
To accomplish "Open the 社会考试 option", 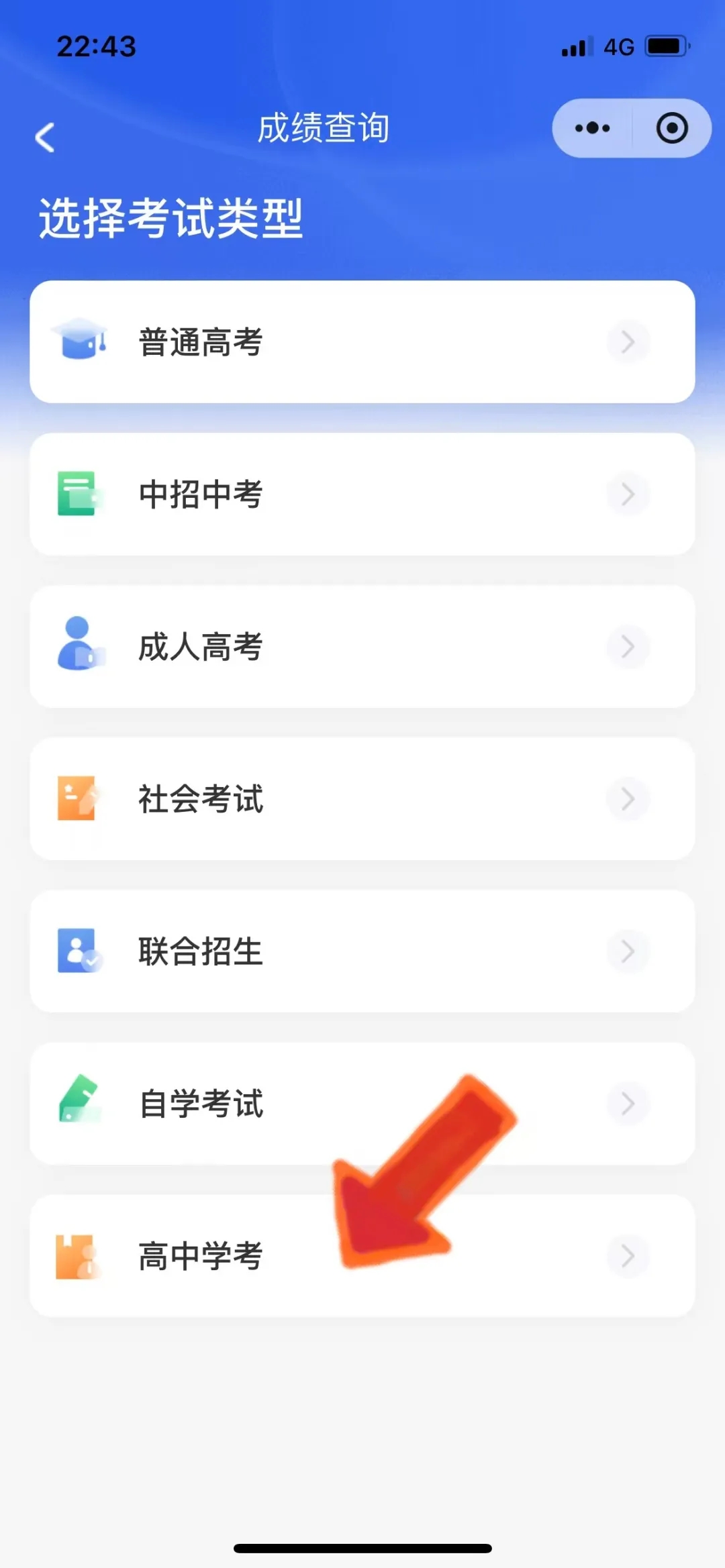I will (x=362, y=798).
